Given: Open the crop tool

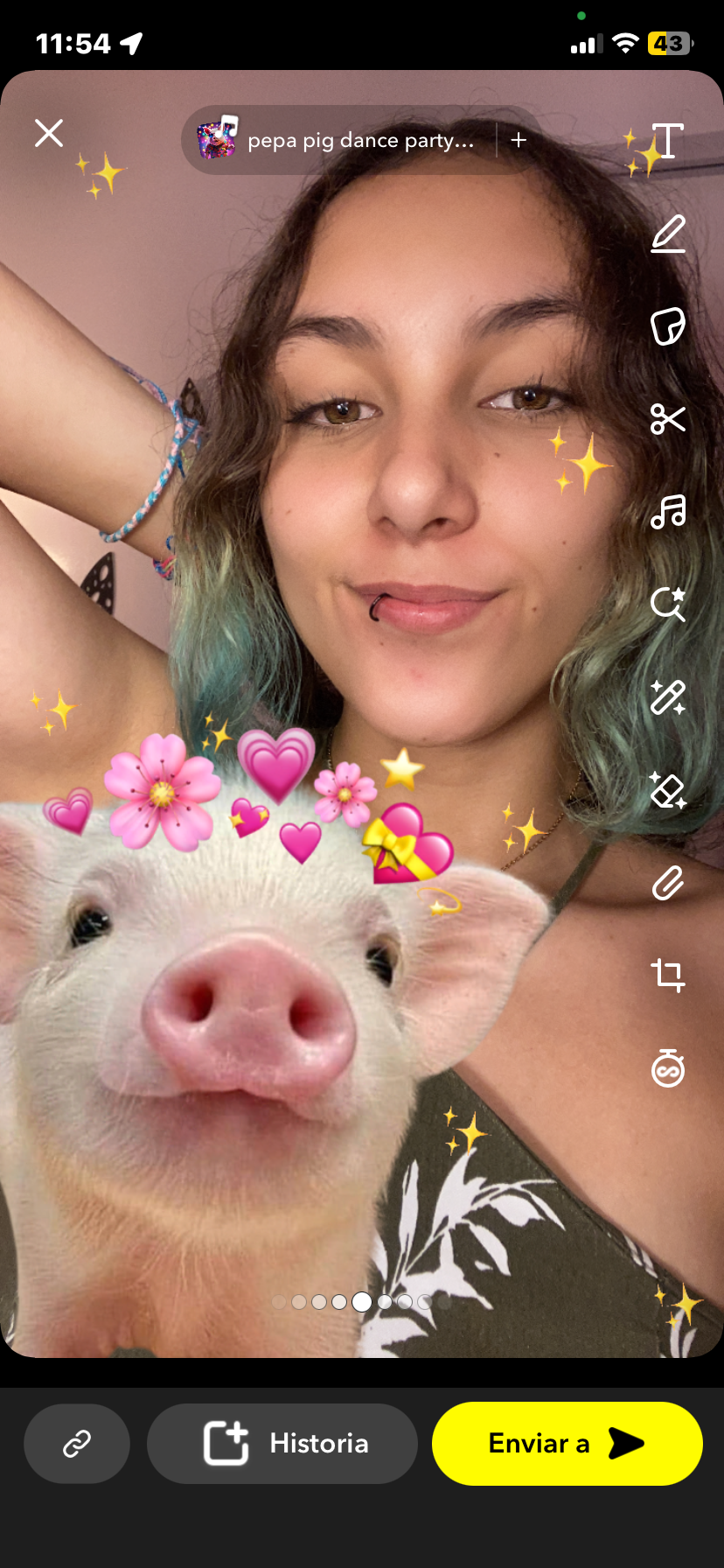Looking at the screenshot, I should pyautogui.click(x=667, y=975).
